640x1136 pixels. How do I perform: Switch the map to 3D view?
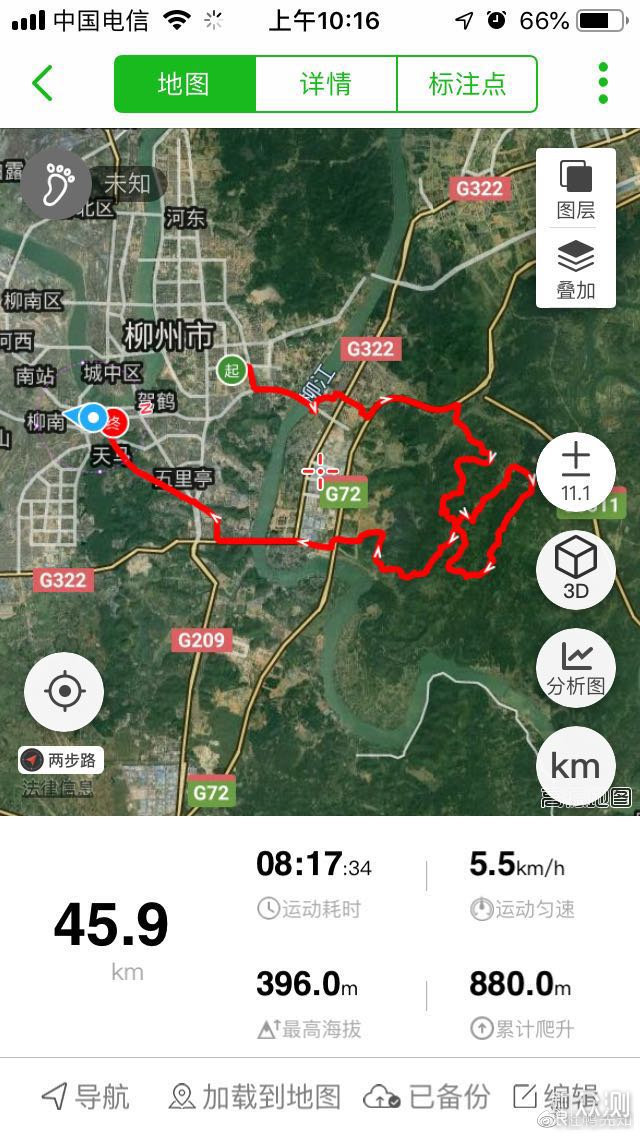(575, 567)
